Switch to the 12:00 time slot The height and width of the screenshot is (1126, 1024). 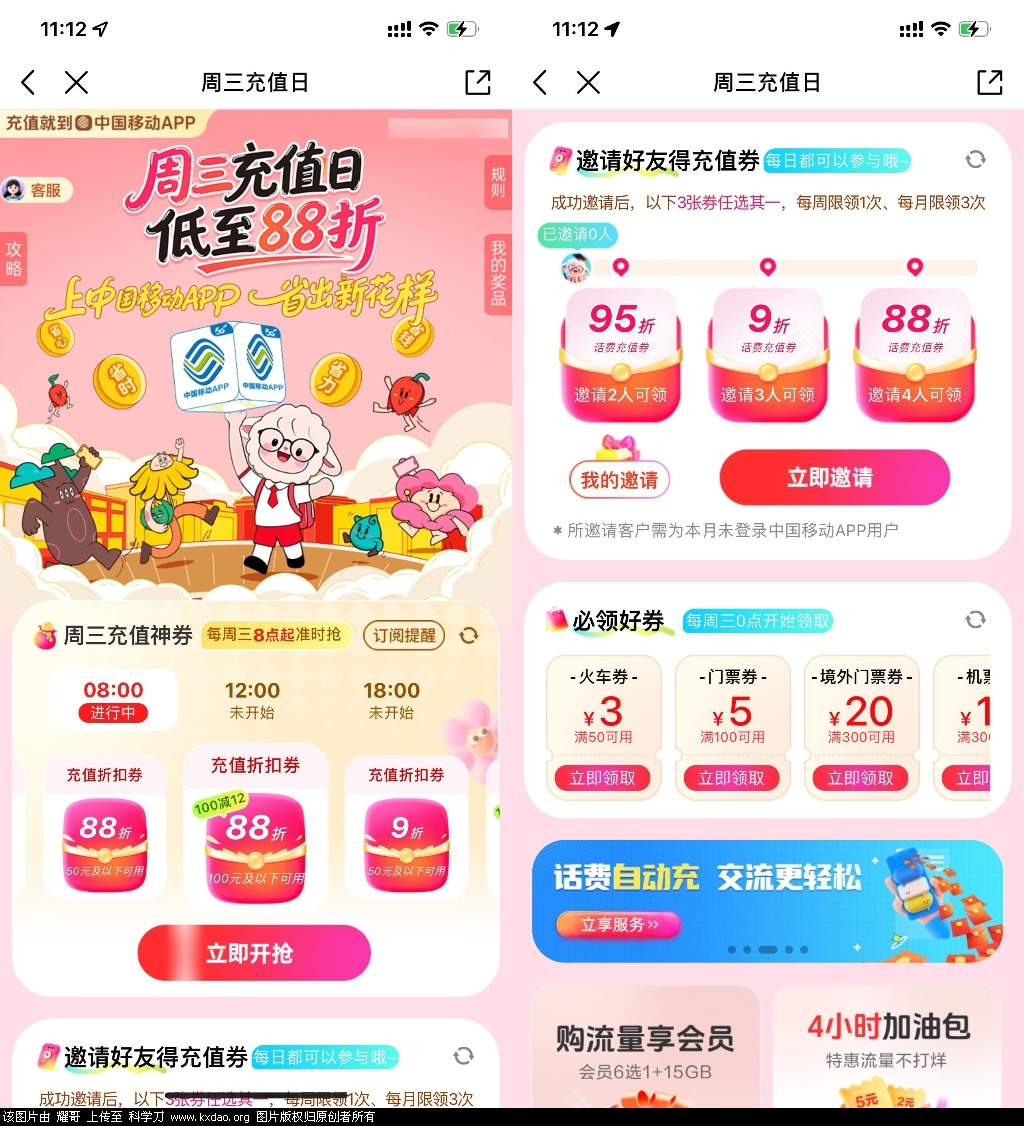252,699
